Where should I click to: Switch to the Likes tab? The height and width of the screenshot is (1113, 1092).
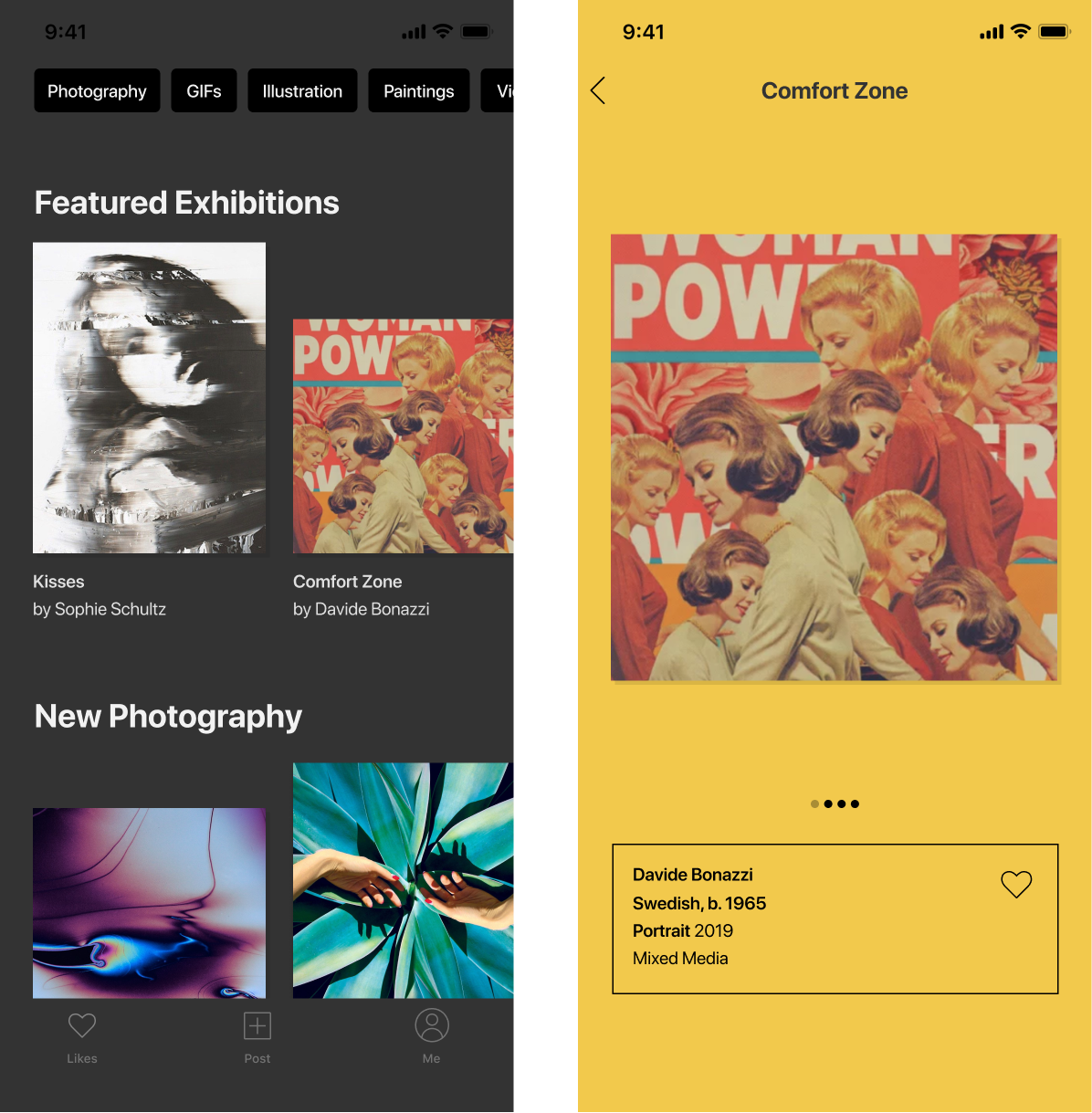click(x=82, y=1036)
